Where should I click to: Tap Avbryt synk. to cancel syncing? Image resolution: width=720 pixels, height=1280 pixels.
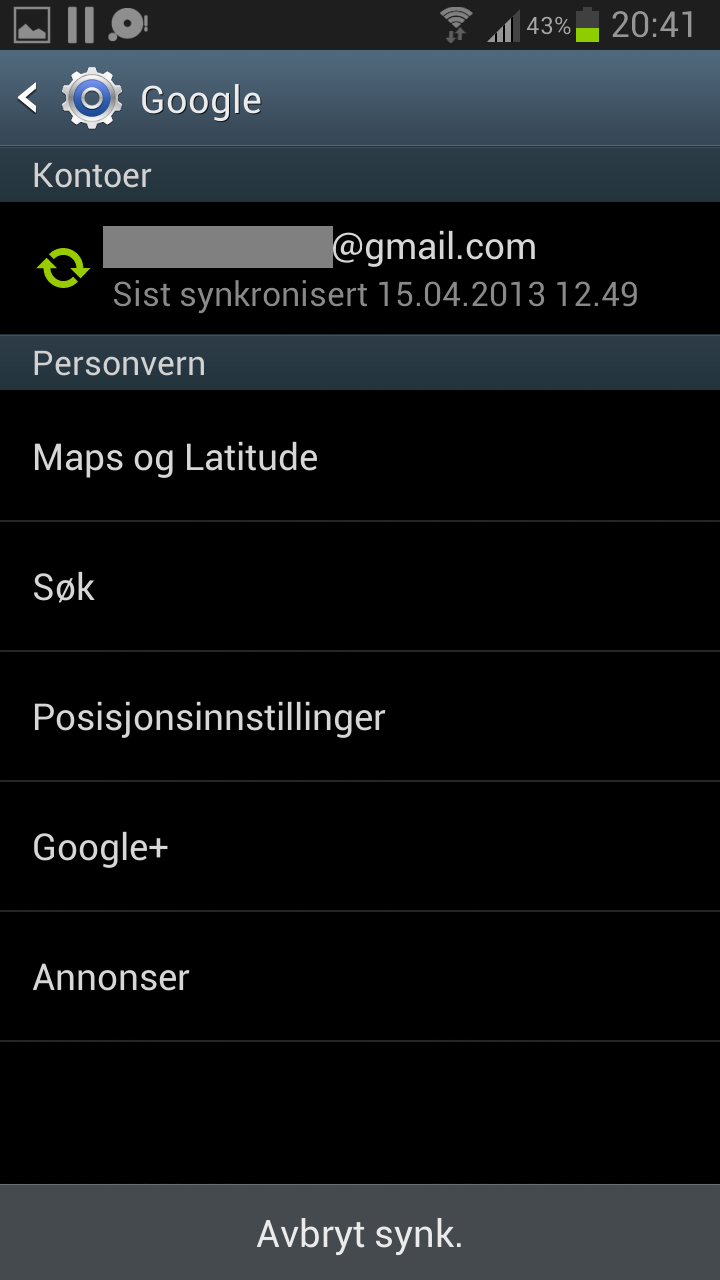(x=360, y=1233)
